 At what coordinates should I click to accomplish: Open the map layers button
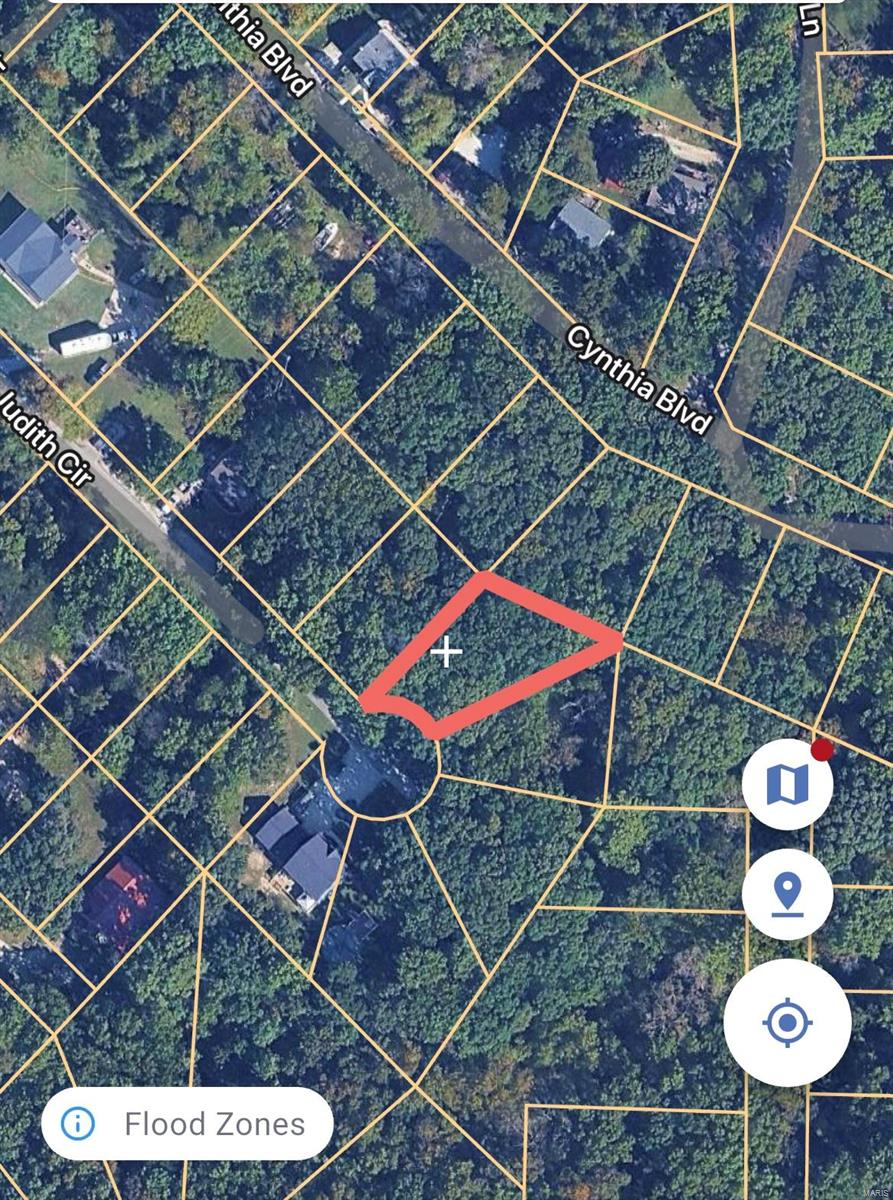coord(787,785)
